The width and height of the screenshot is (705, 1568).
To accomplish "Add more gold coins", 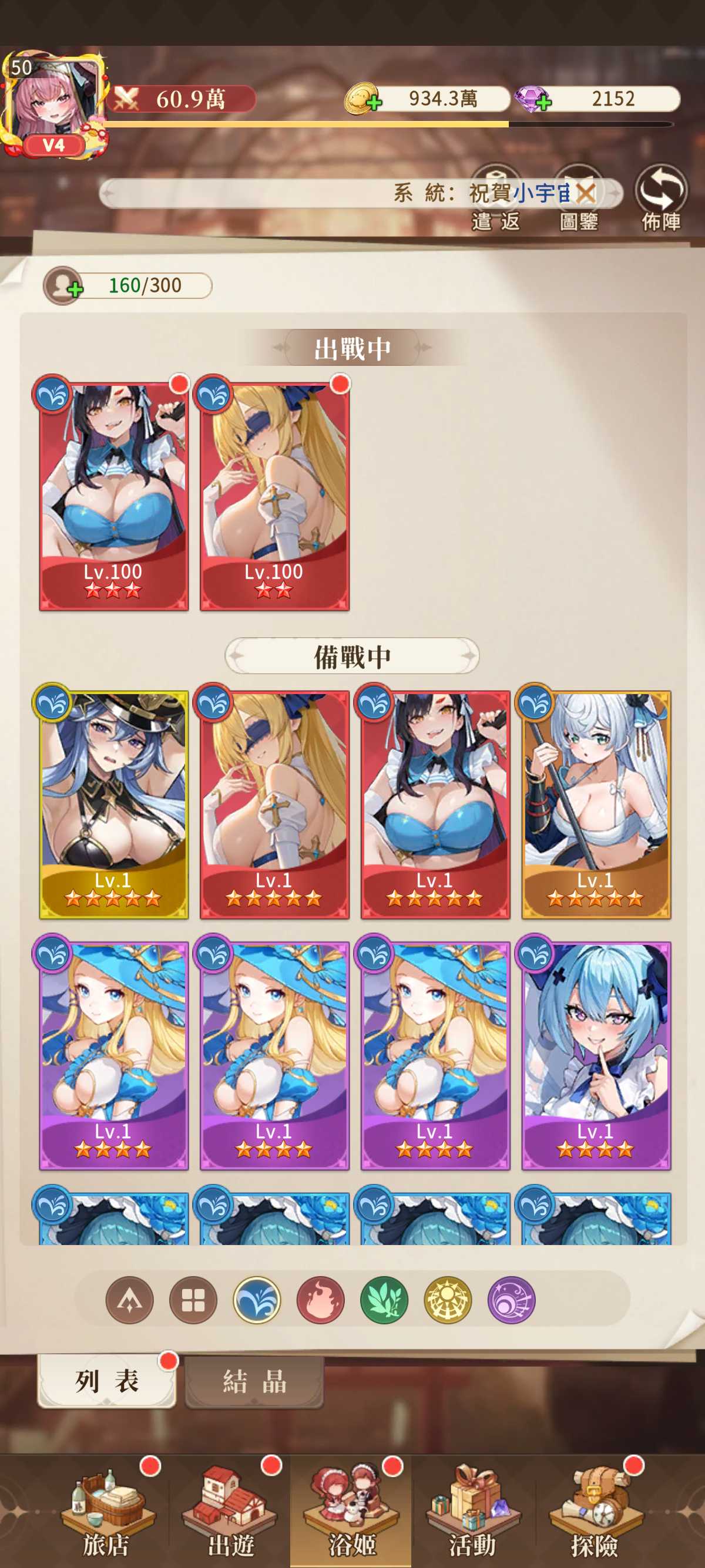I will coord(373,102).
